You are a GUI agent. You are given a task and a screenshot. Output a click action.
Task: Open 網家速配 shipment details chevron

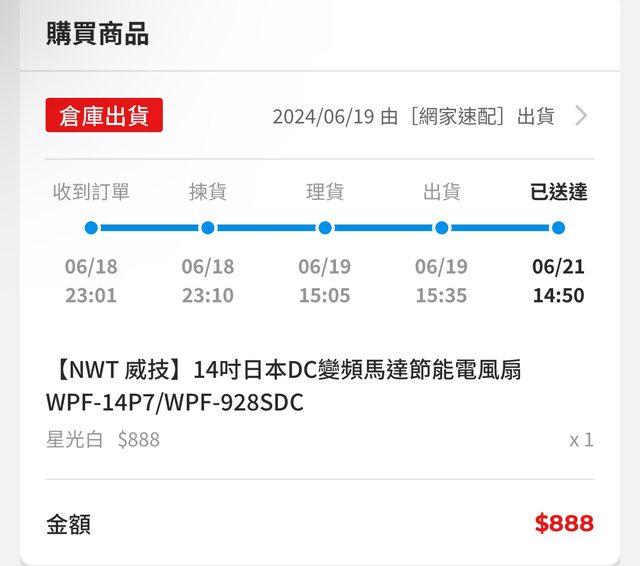581,116
